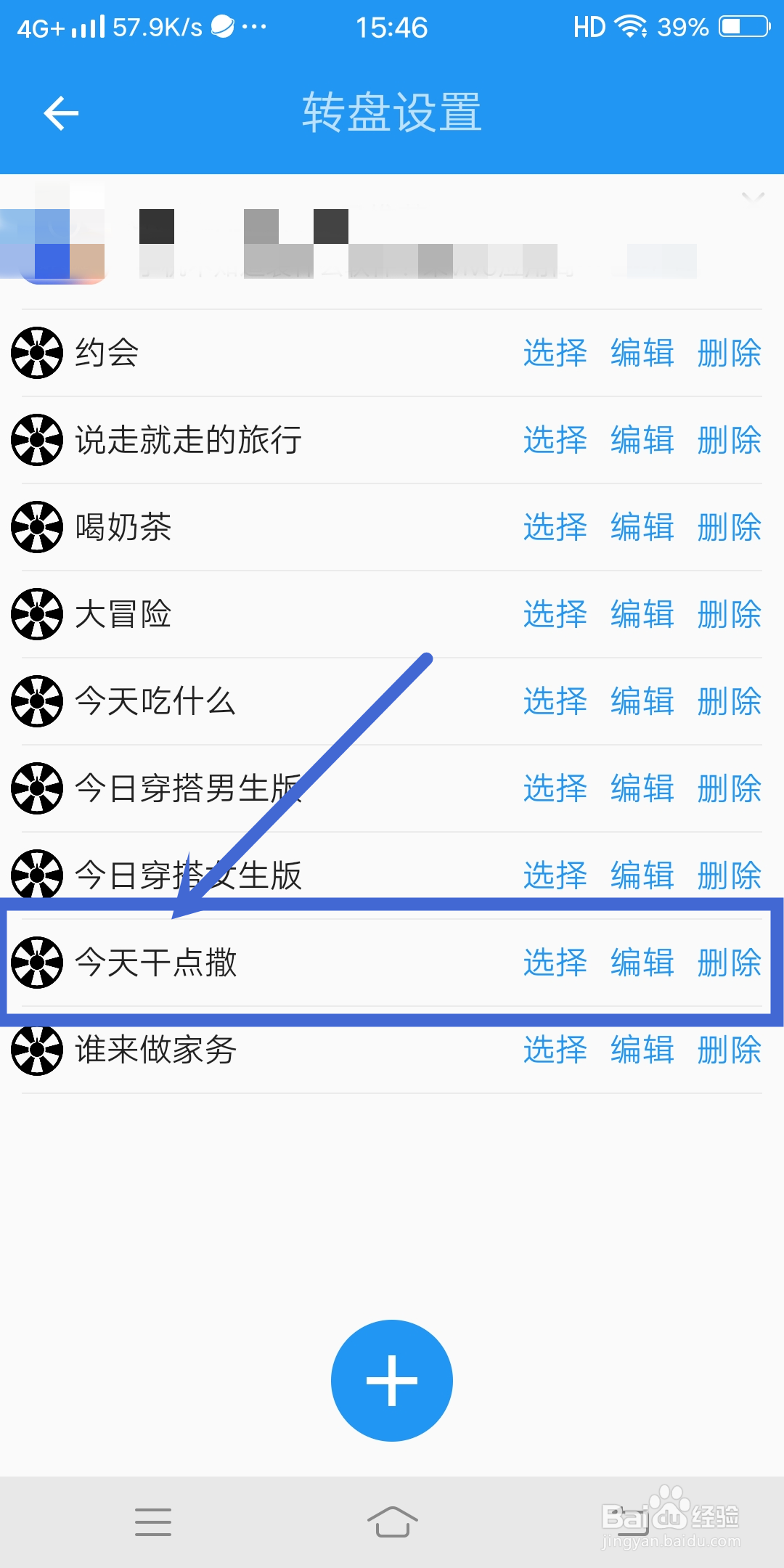Click the wheel icon beside 今天干点撒
Viewport: 784px width, 1568px height.
36,963
